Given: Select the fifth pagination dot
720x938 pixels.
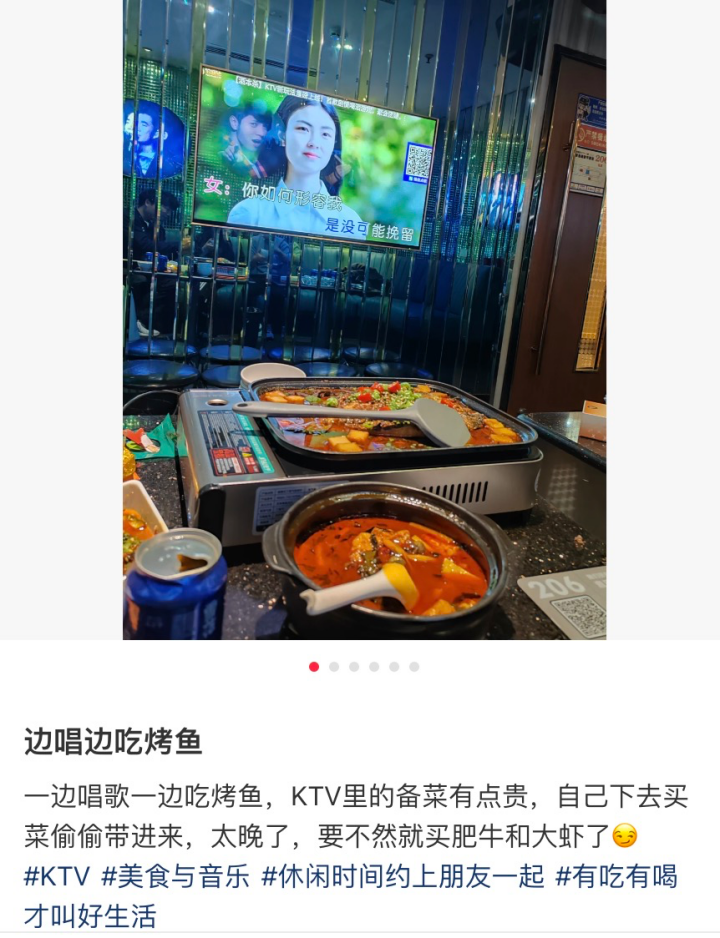Looking at the screenshot, I should (393, 666).
